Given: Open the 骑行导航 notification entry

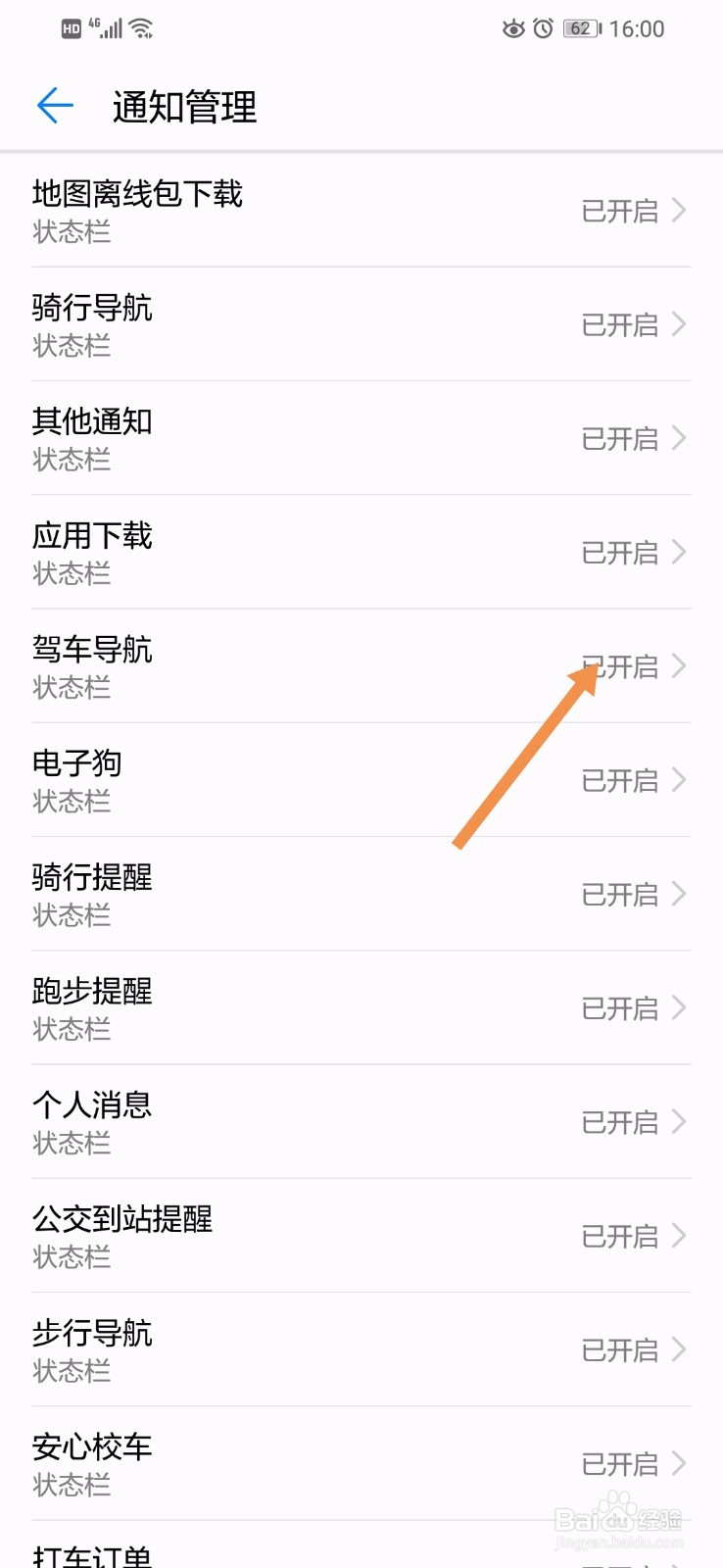Looking at the screenshot, I should (361, 324).
